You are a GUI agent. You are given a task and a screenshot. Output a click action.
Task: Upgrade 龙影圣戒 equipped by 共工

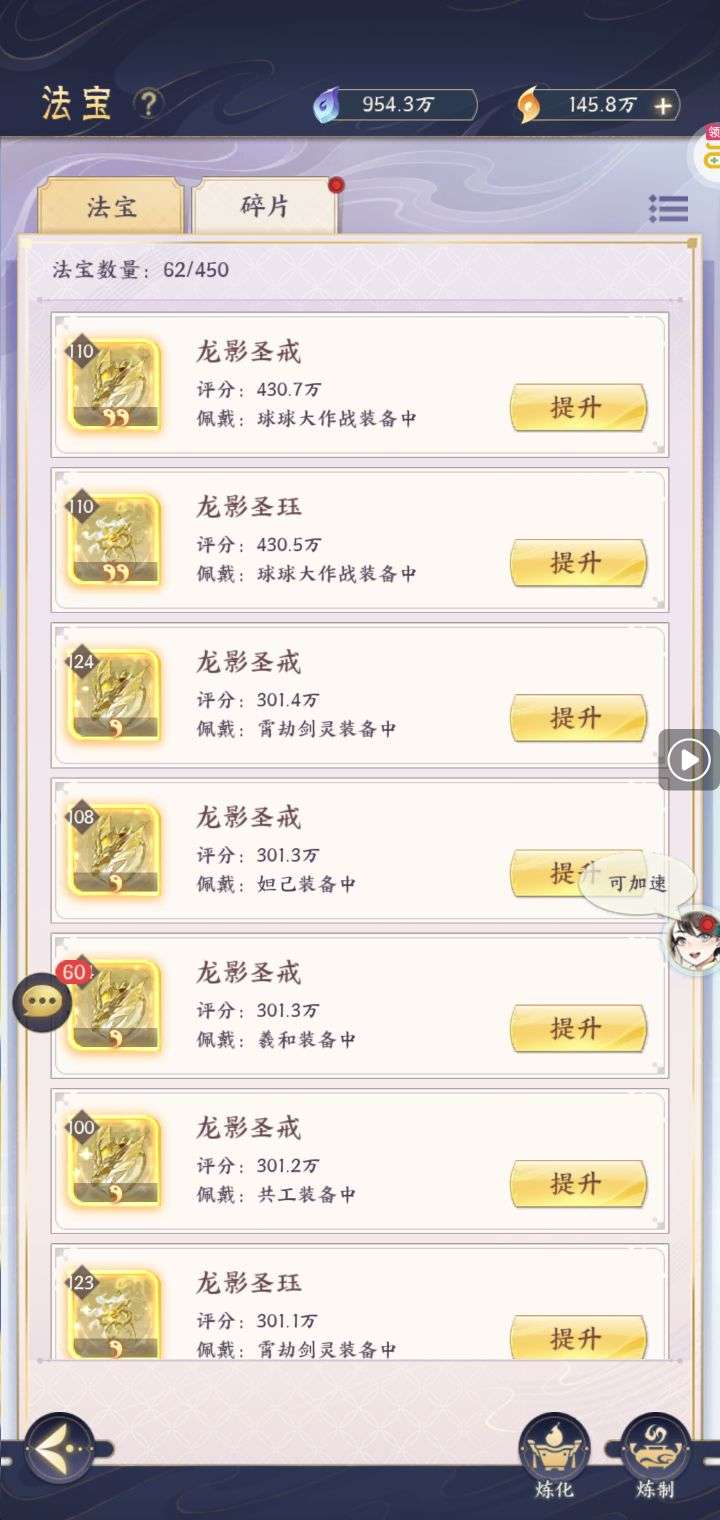pos(578,1184)
